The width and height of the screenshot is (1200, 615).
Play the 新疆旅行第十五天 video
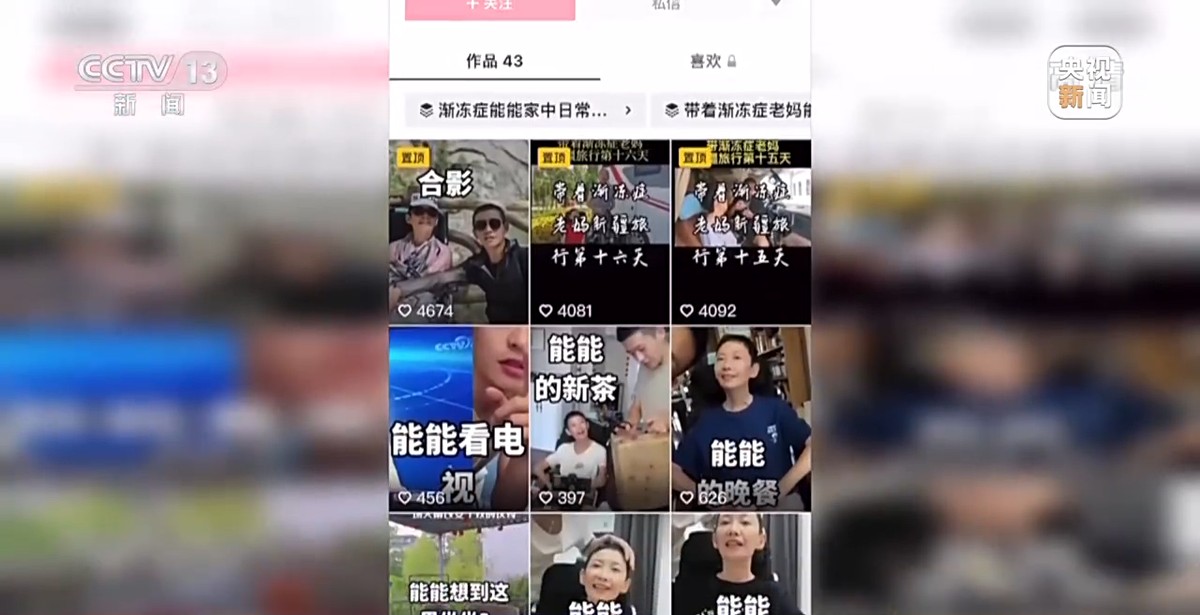(x=740, y=231)
